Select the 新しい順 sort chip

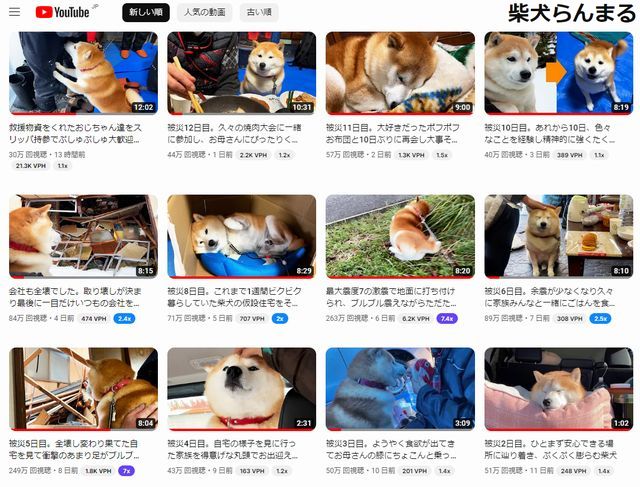(x=145, y=13)
